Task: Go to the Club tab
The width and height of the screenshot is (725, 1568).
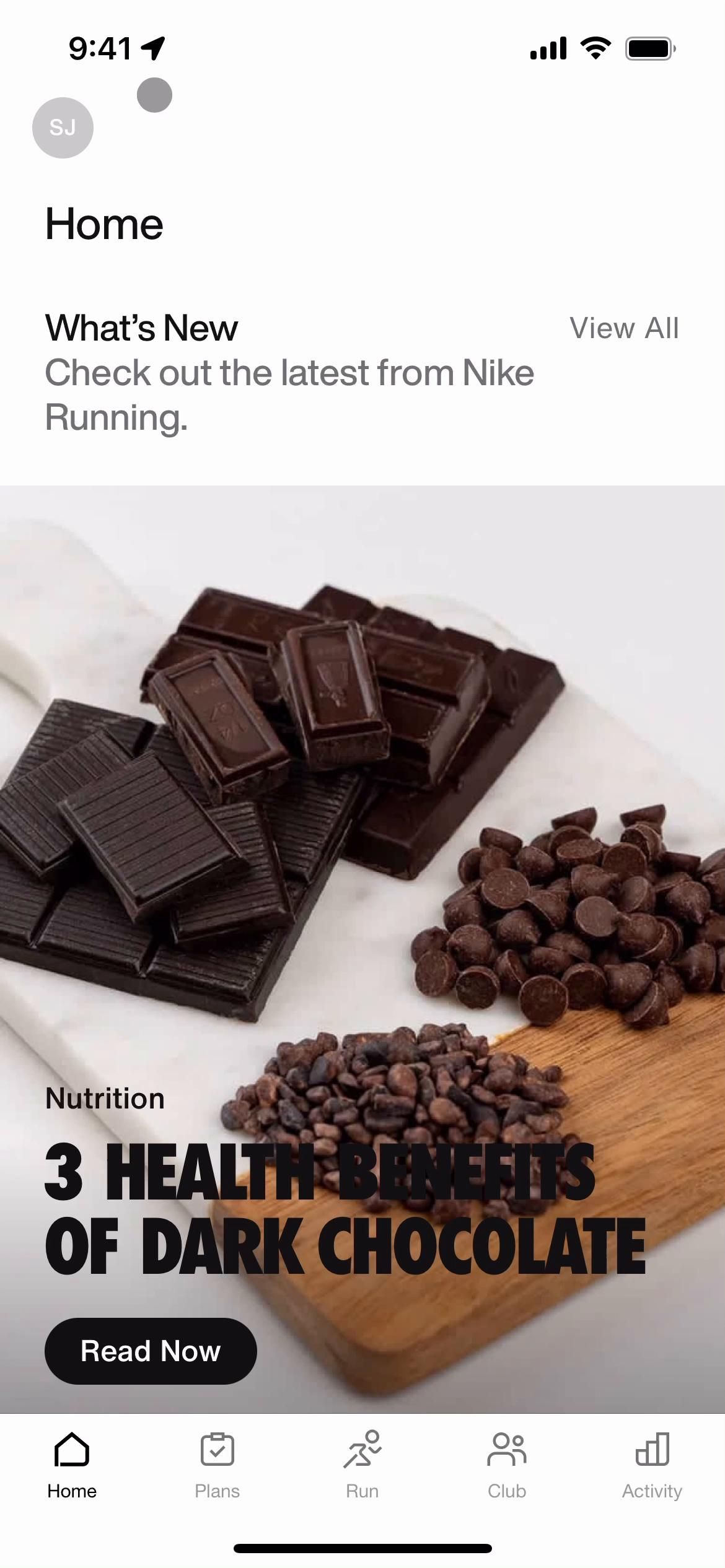Action: coord(507,1465)
